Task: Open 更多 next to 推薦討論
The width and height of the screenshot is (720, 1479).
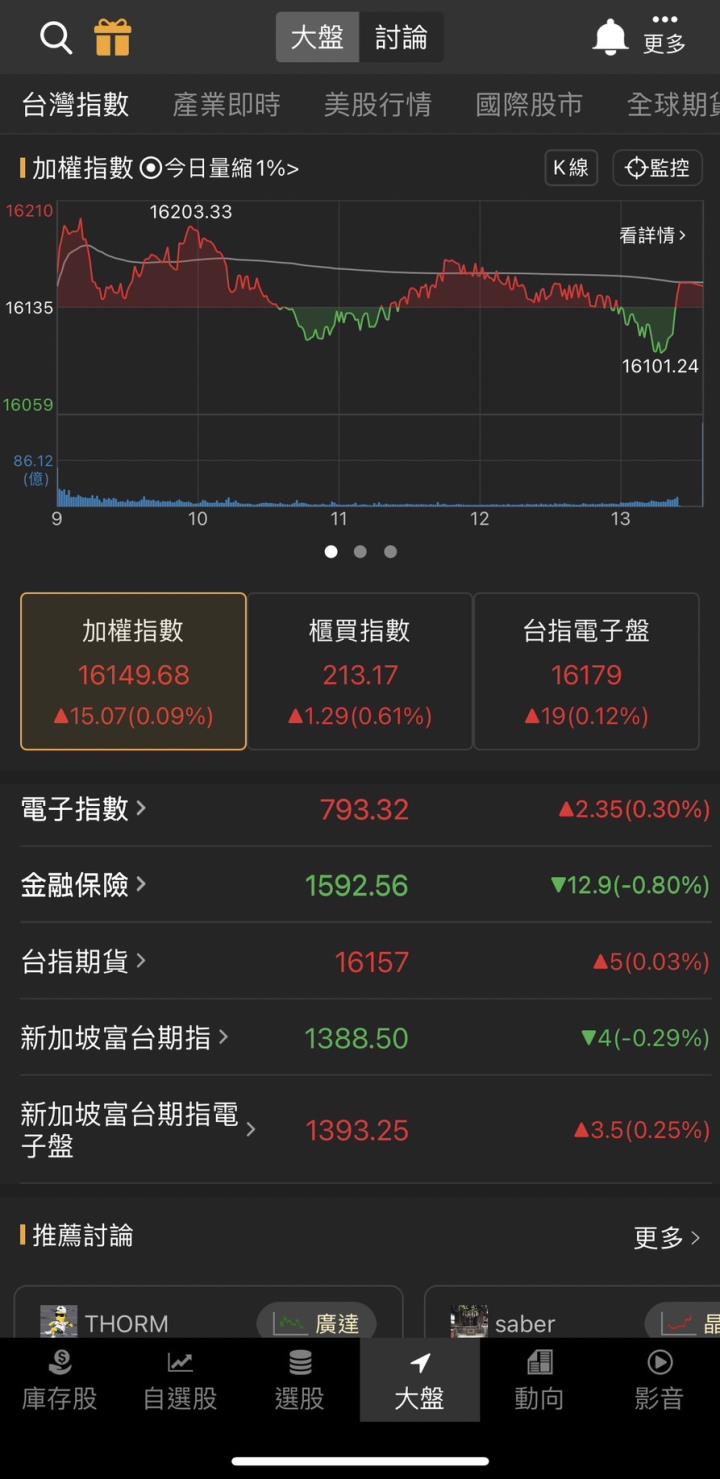Action: click(x=667, y=1237)
